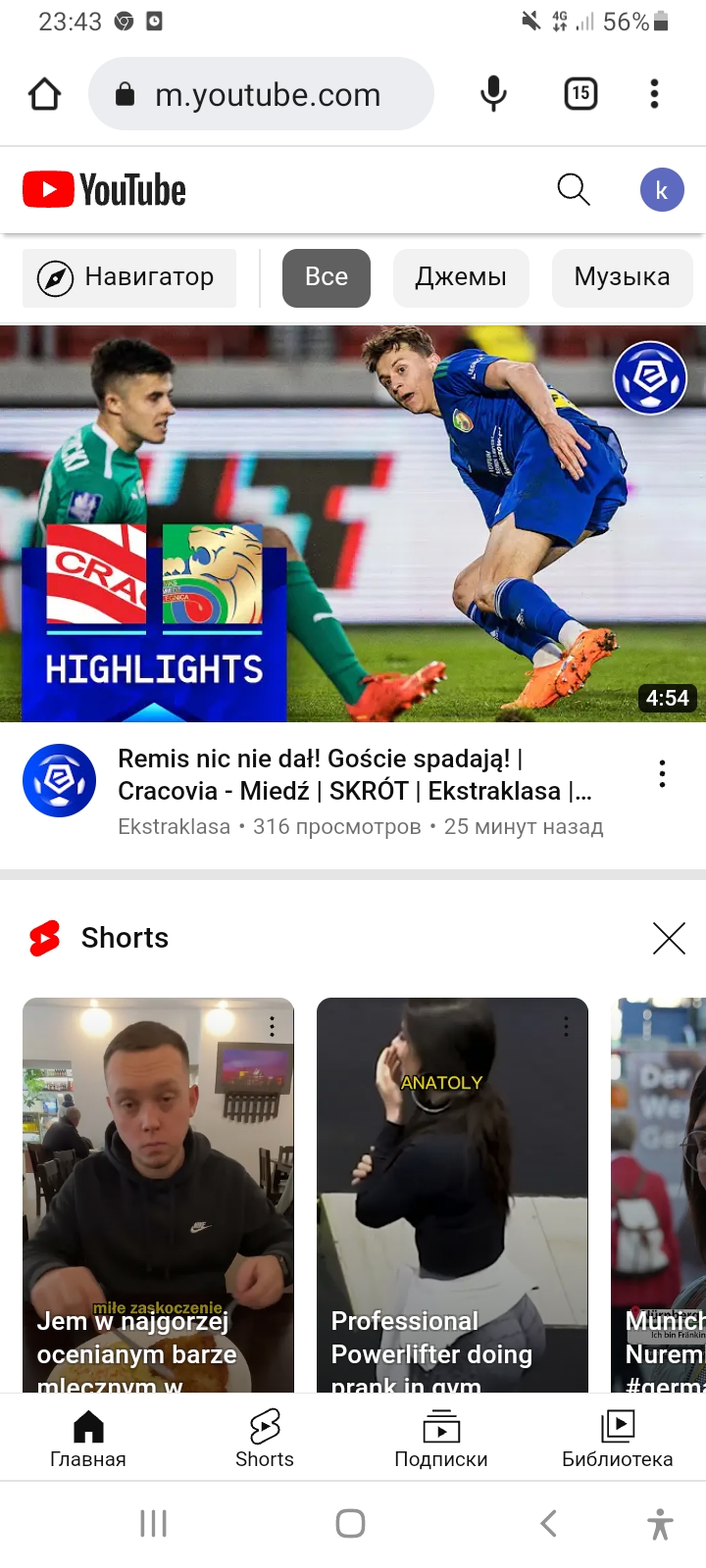The width and height of the screenshot is (706, 1568).
Task: Select the Джемы filter chip
Action: (461, 277)
